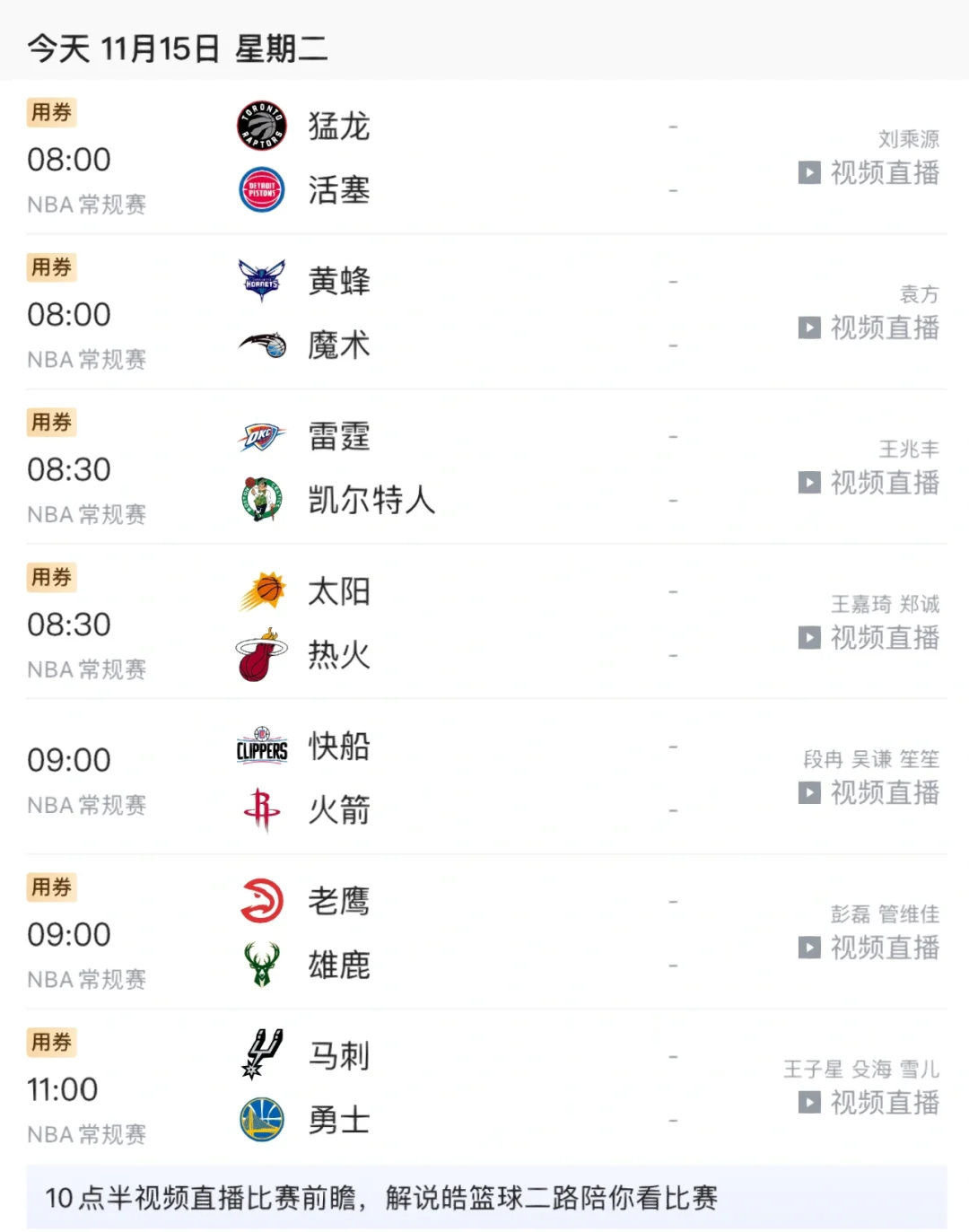Select the Milwaukee Bucks logo
The width and height of the screenshot is (969, 1232).
(x=261, y=966)
